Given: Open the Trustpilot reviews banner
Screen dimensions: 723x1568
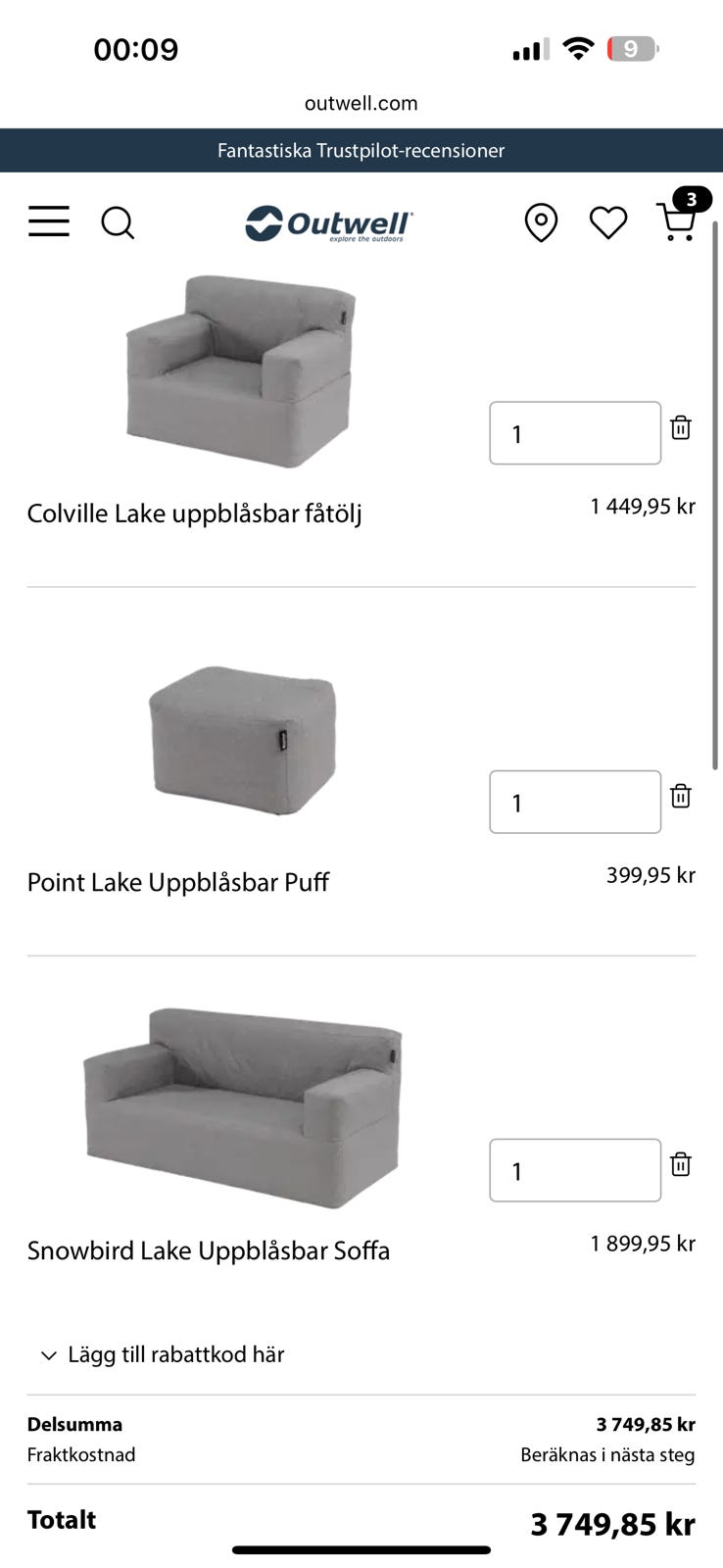Looking at the screenshot, I should [x=361, y=150].
